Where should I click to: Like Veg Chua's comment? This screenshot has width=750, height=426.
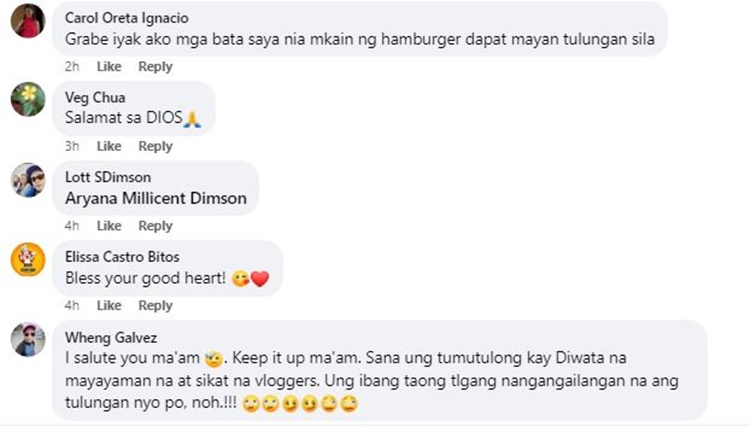point(108,146)
